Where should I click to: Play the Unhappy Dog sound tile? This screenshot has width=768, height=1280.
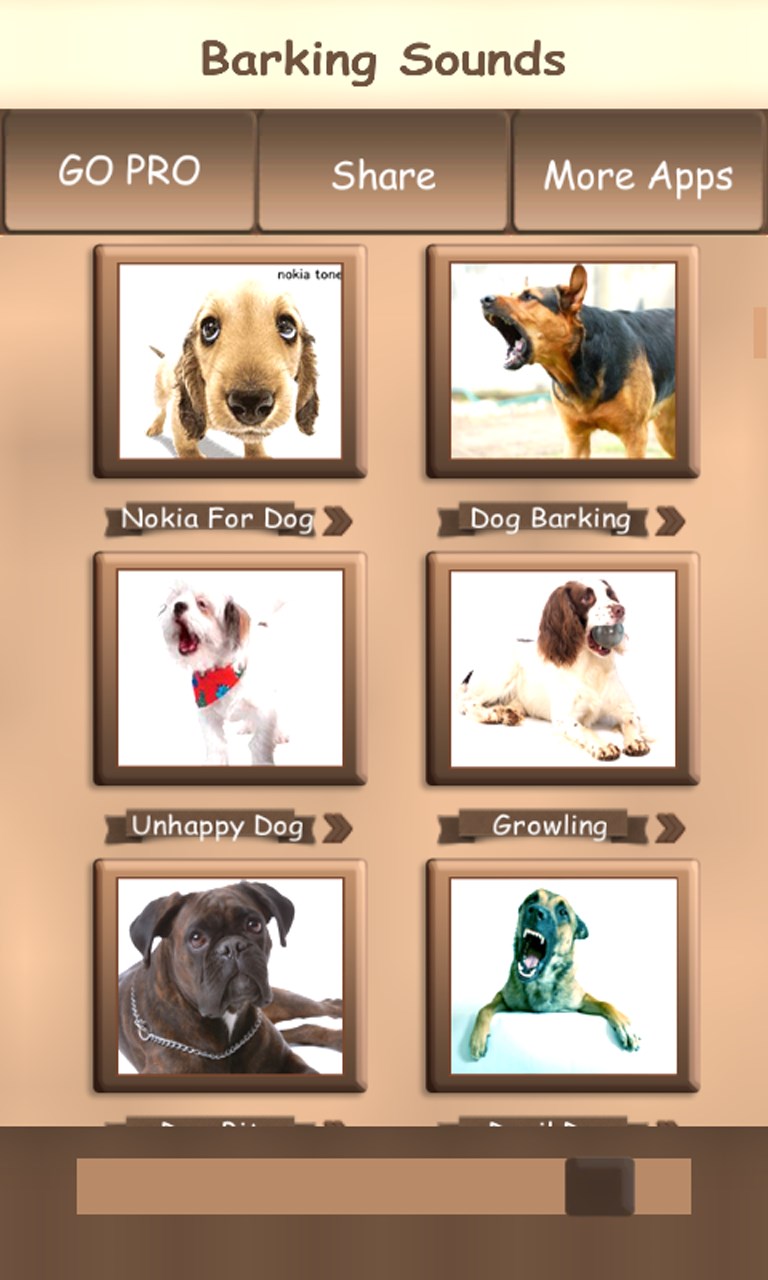point(230,668)
